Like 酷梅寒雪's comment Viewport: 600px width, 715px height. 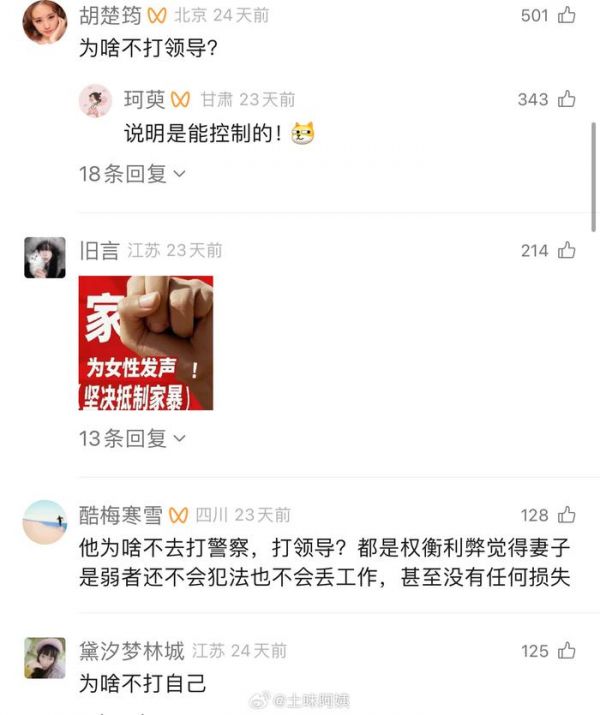click(x=567, y=515)
